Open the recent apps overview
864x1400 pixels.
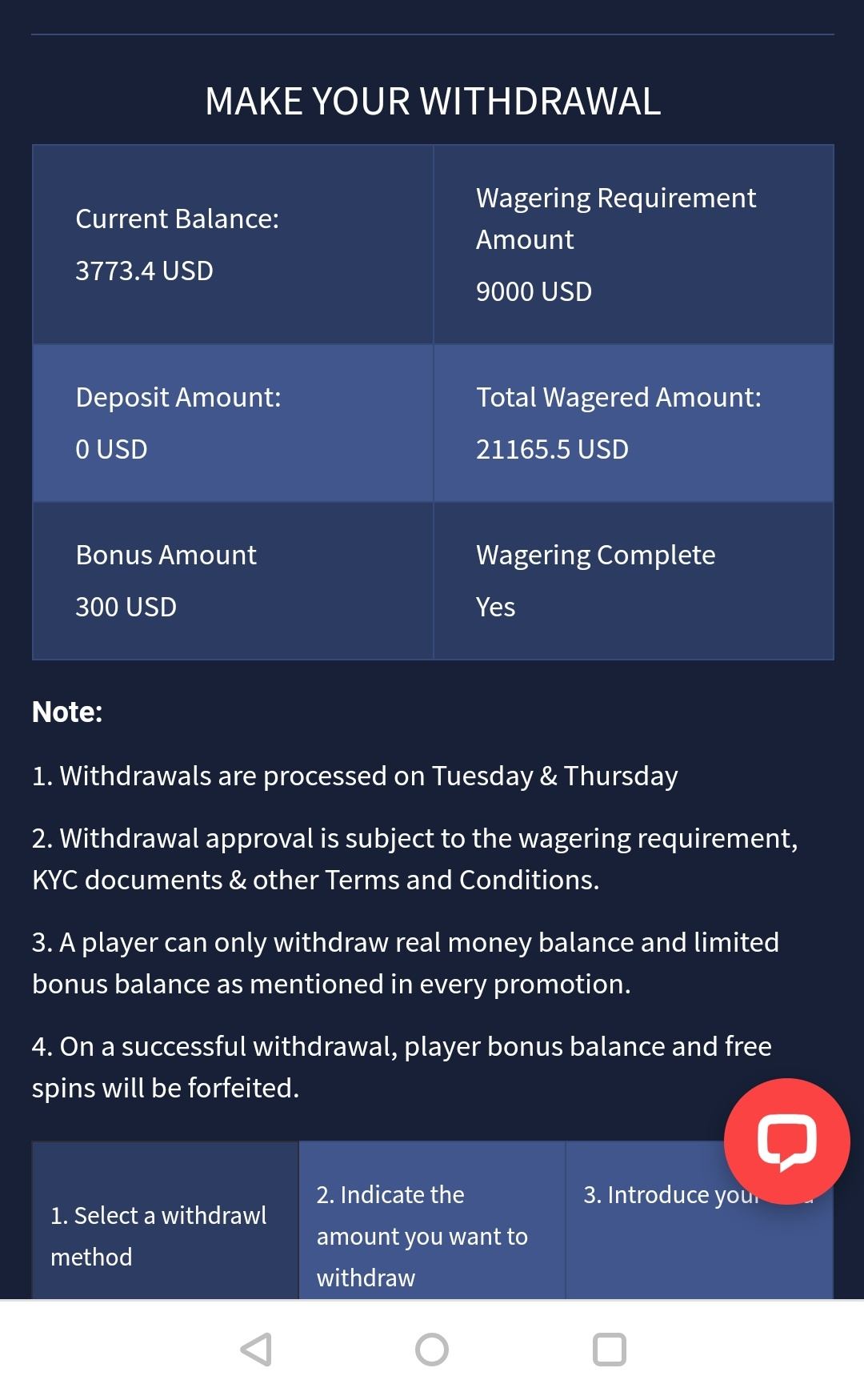[609, 1350]
